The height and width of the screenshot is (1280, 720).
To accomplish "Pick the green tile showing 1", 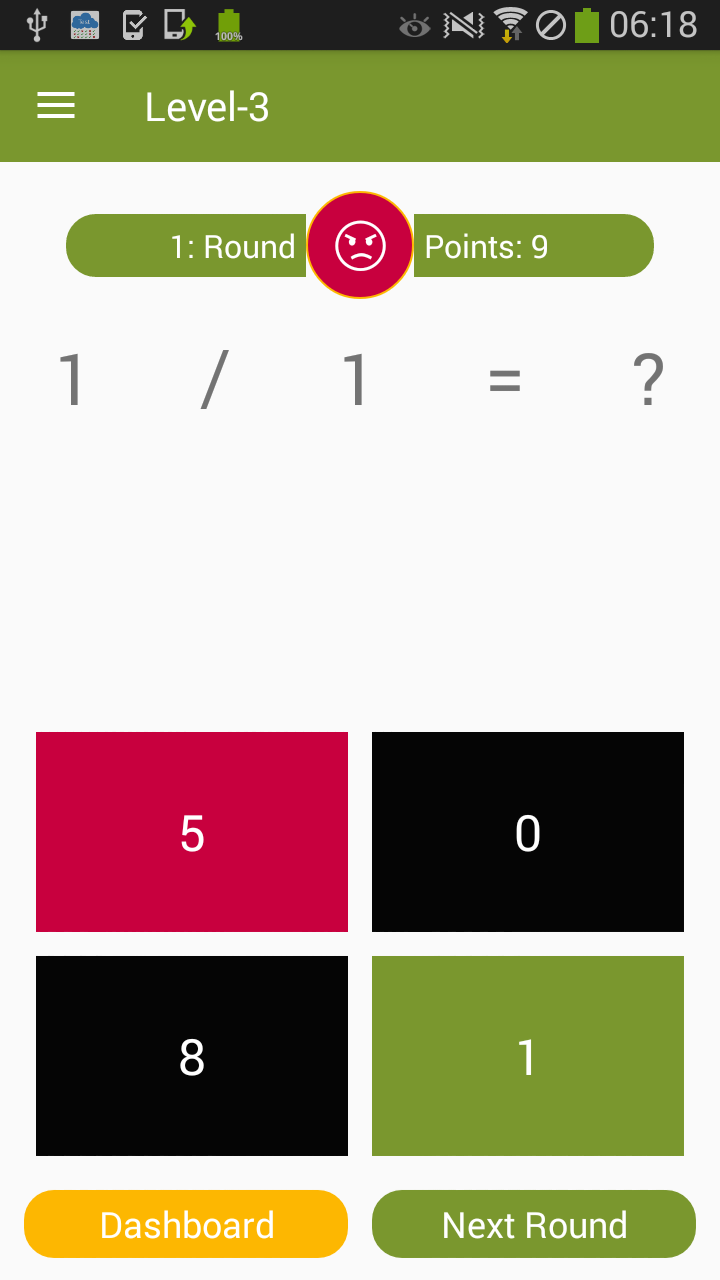I will click(528, 1056).
